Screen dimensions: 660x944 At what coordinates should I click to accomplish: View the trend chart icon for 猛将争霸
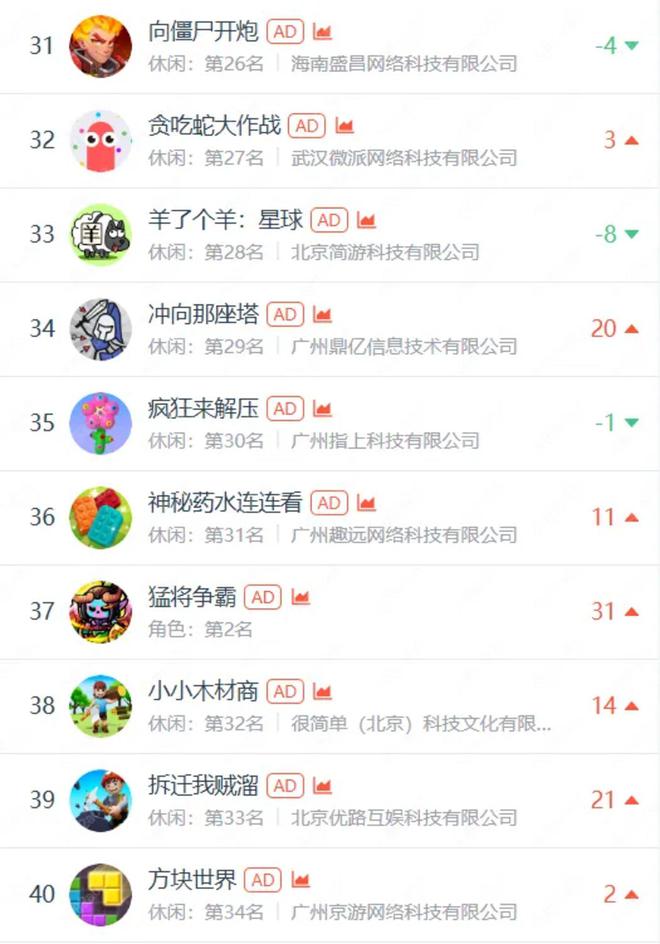pyautogui.click(x=300, y=597)
